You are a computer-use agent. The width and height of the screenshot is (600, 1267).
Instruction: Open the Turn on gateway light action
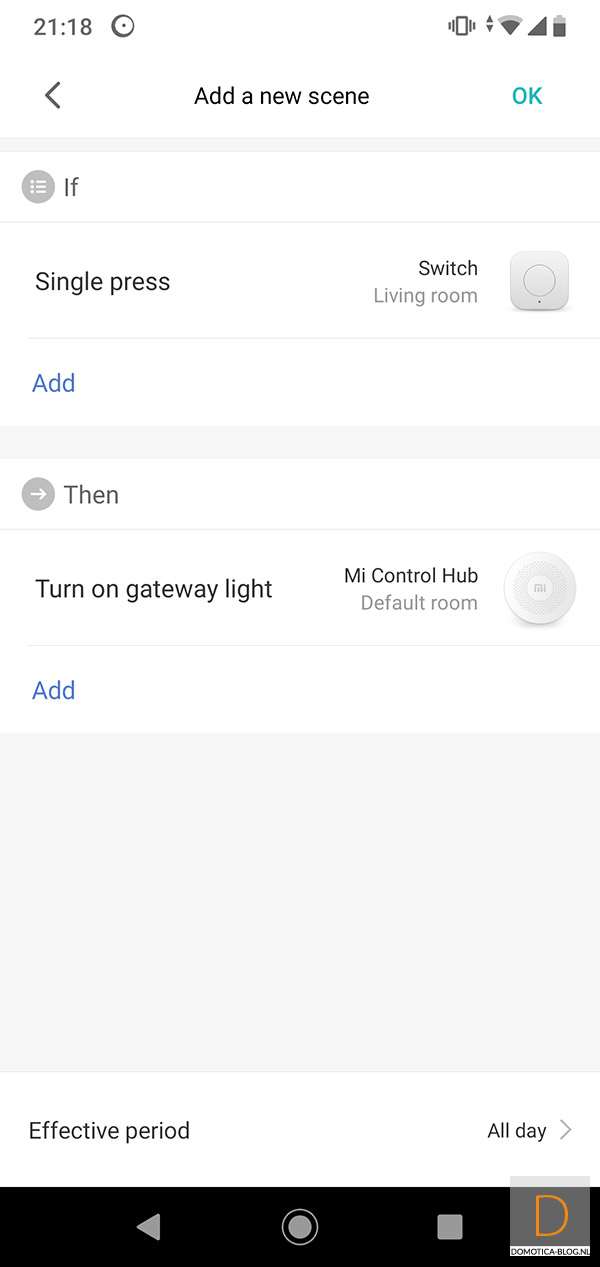(x=300, y=589)
